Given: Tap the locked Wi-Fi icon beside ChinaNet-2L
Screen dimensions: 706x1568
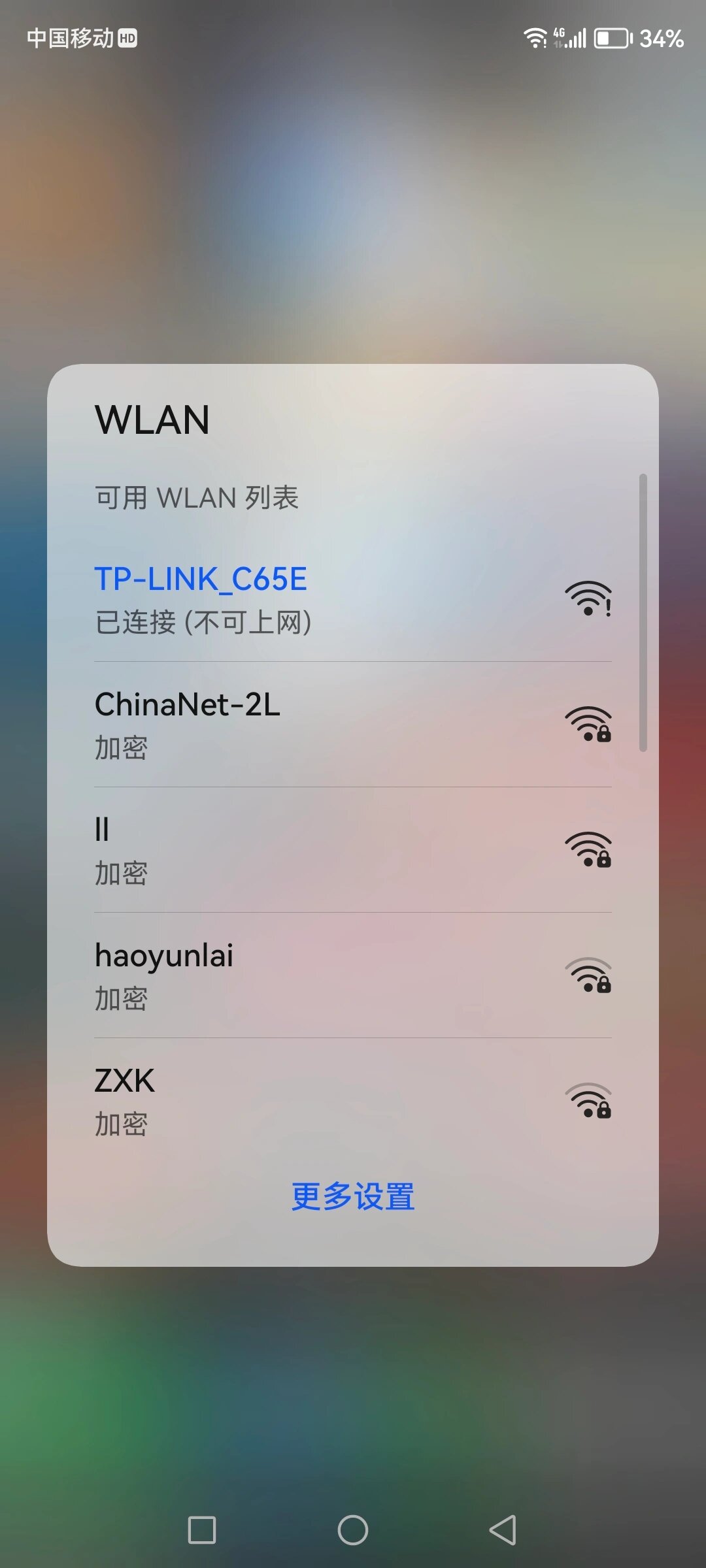Looking at the screenshot, I should tap(590, 725).
